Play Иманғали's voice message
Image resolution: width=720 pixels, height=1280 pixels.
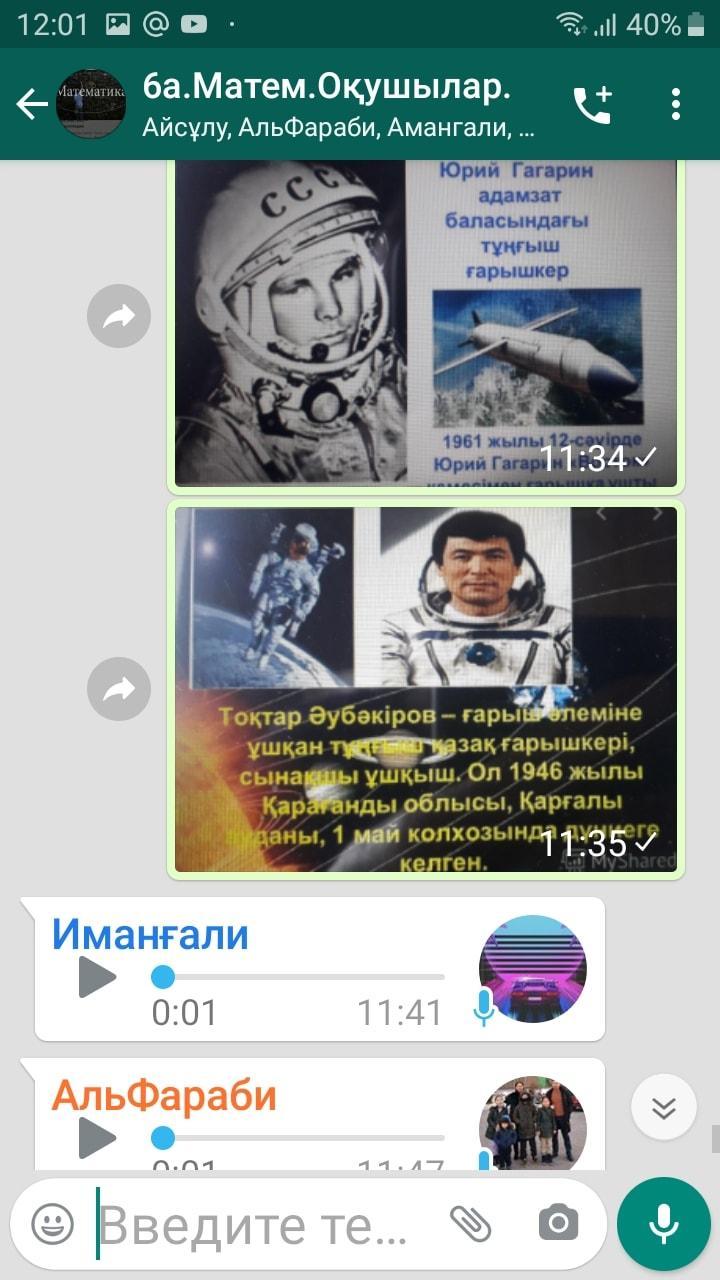(x=98, y=977)
